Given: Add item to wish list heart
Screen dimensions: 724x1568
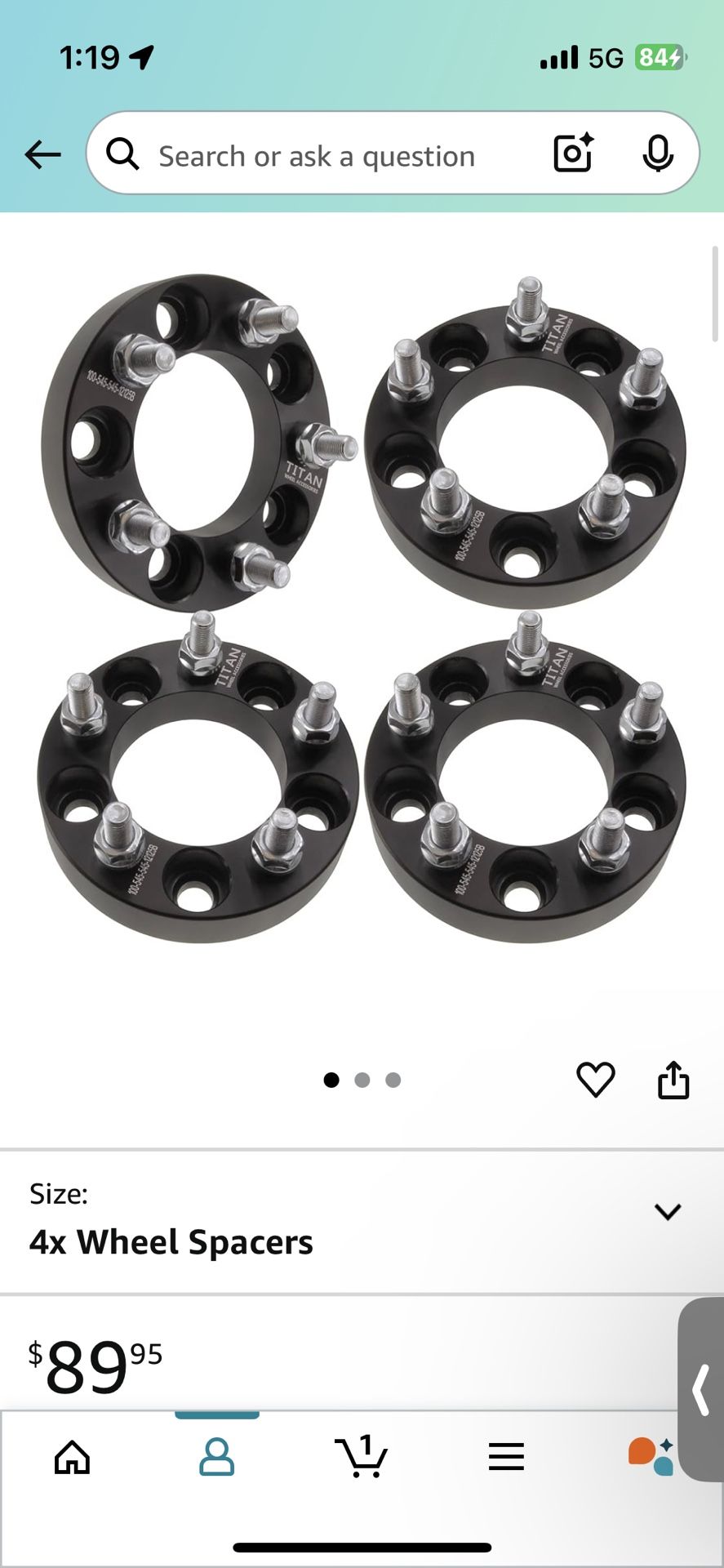Looking at the screenshot, I should 596,1080.
